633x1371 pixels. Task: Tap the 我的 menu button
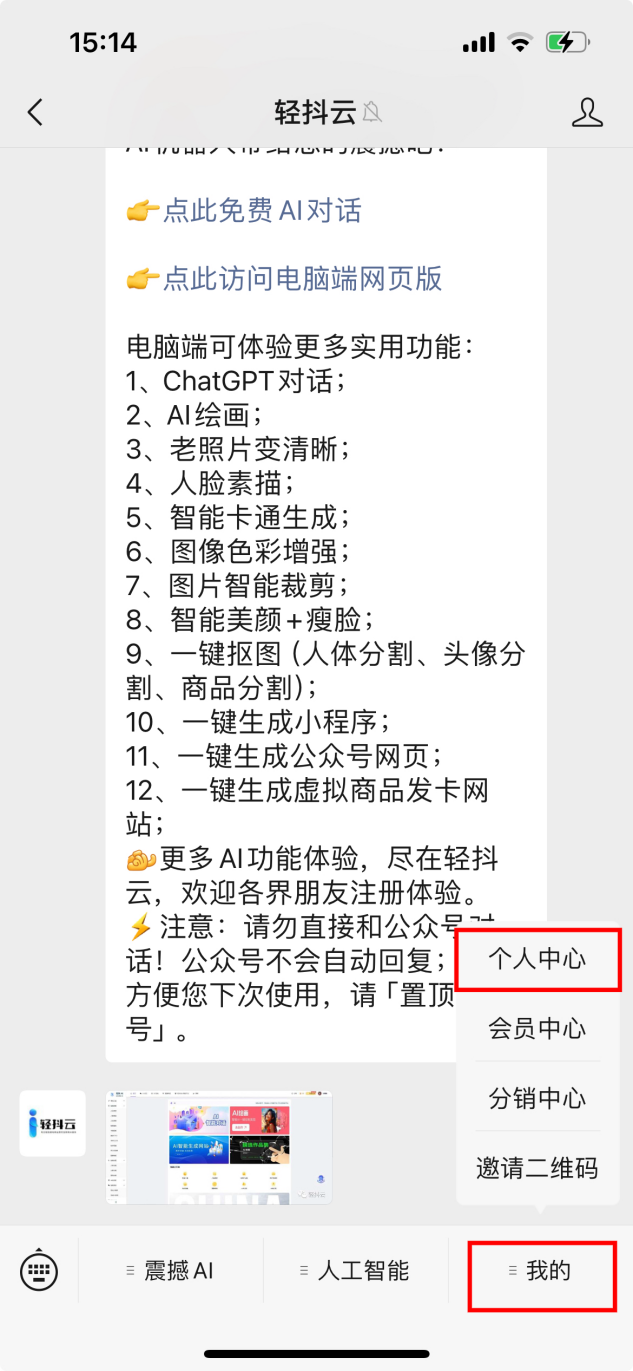[541, 1271]
